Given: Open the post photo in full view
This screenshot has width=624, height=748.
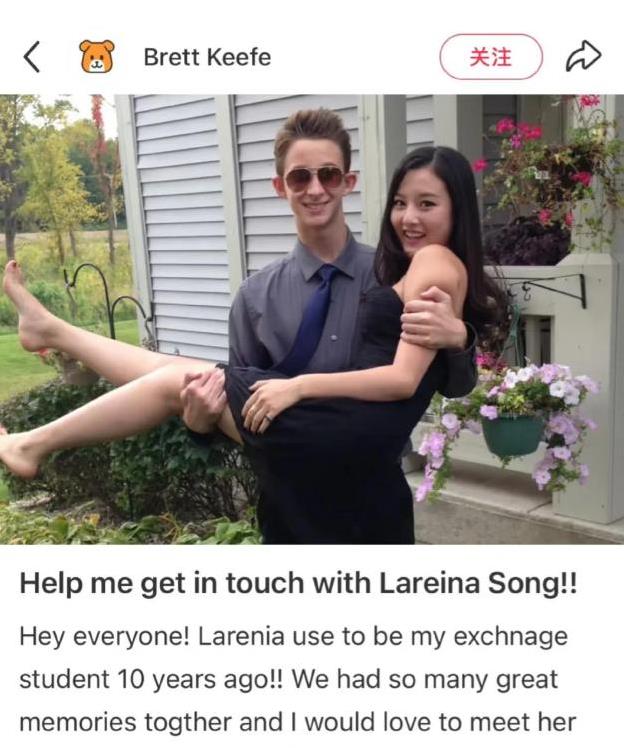Looking at the screenshot, I should click(312, 318).
